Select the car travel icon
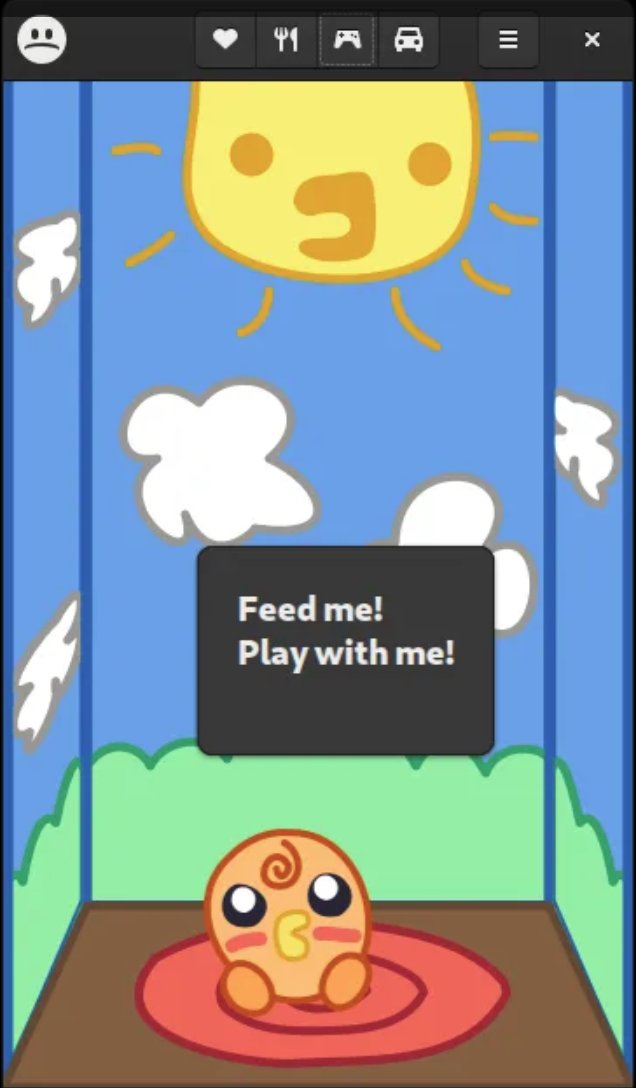 point(408,40)
